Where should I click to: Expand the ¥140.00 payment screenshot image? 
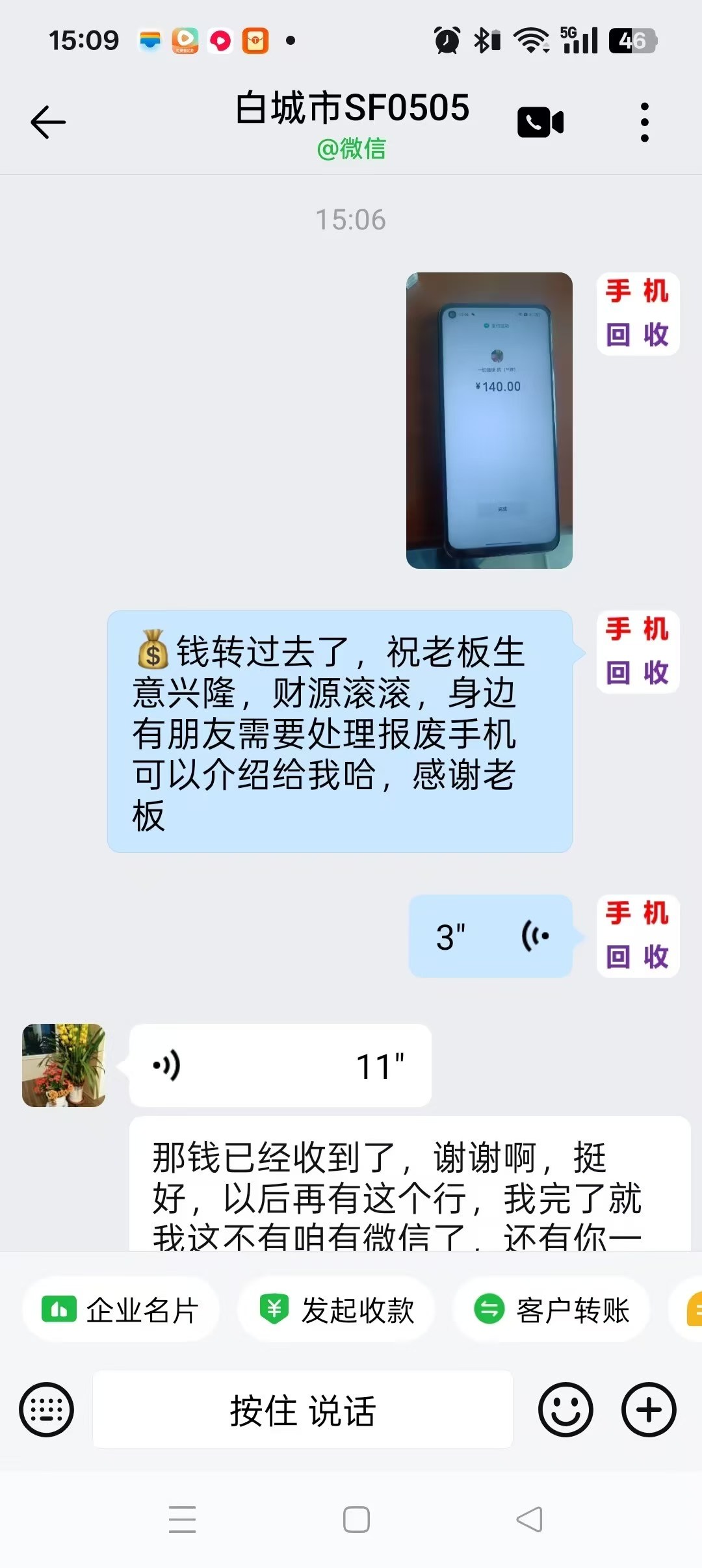(x=491, y=419)
